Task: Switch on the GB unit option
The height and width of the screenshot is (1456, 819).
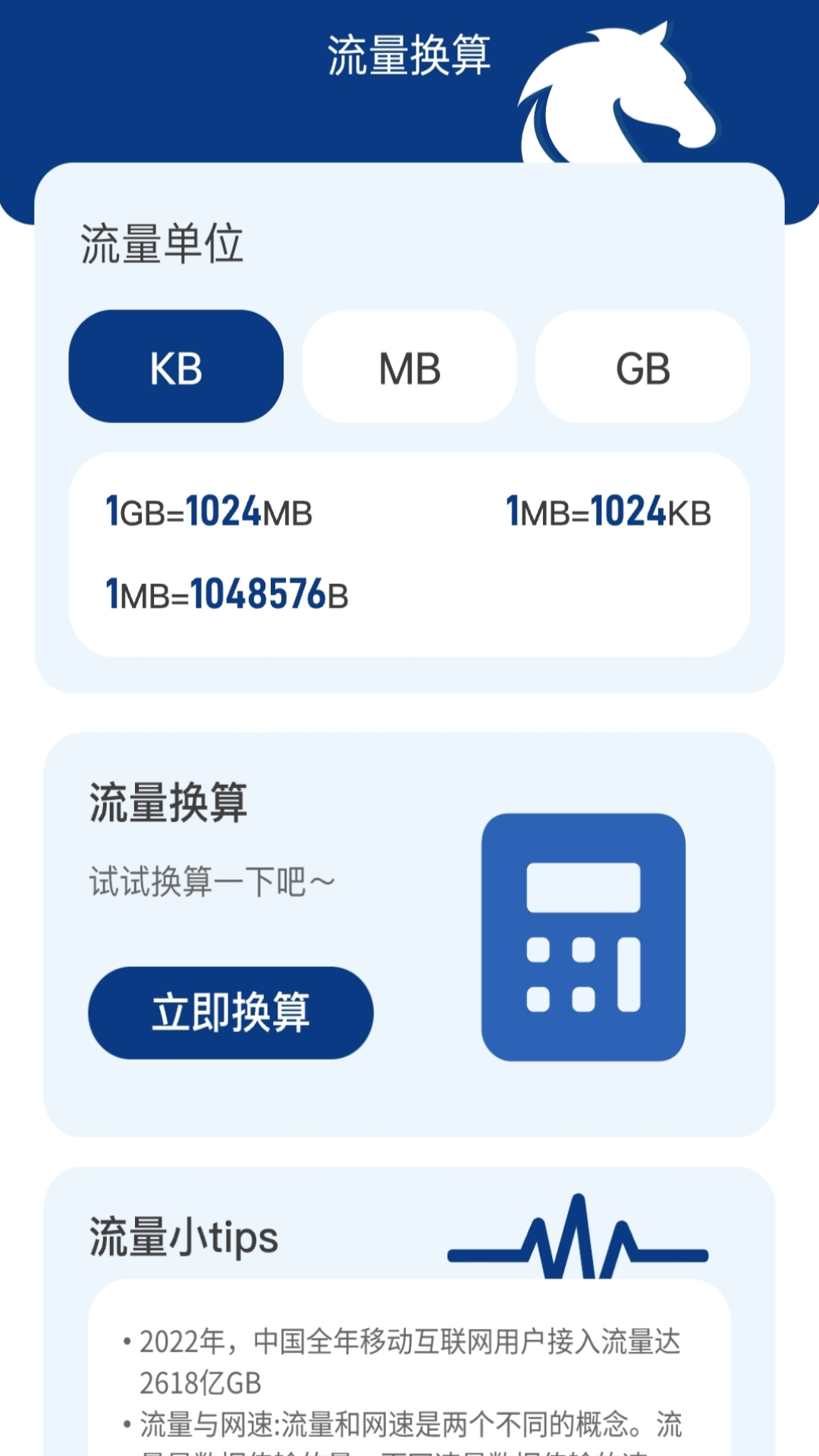Action: click(x=642, y=367)
